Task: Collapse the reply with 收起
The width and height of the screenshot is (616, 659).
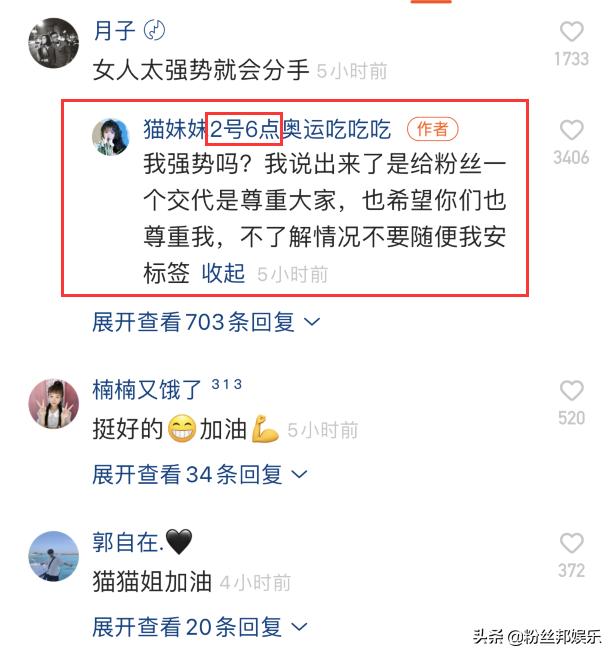Action: [224, 273]
